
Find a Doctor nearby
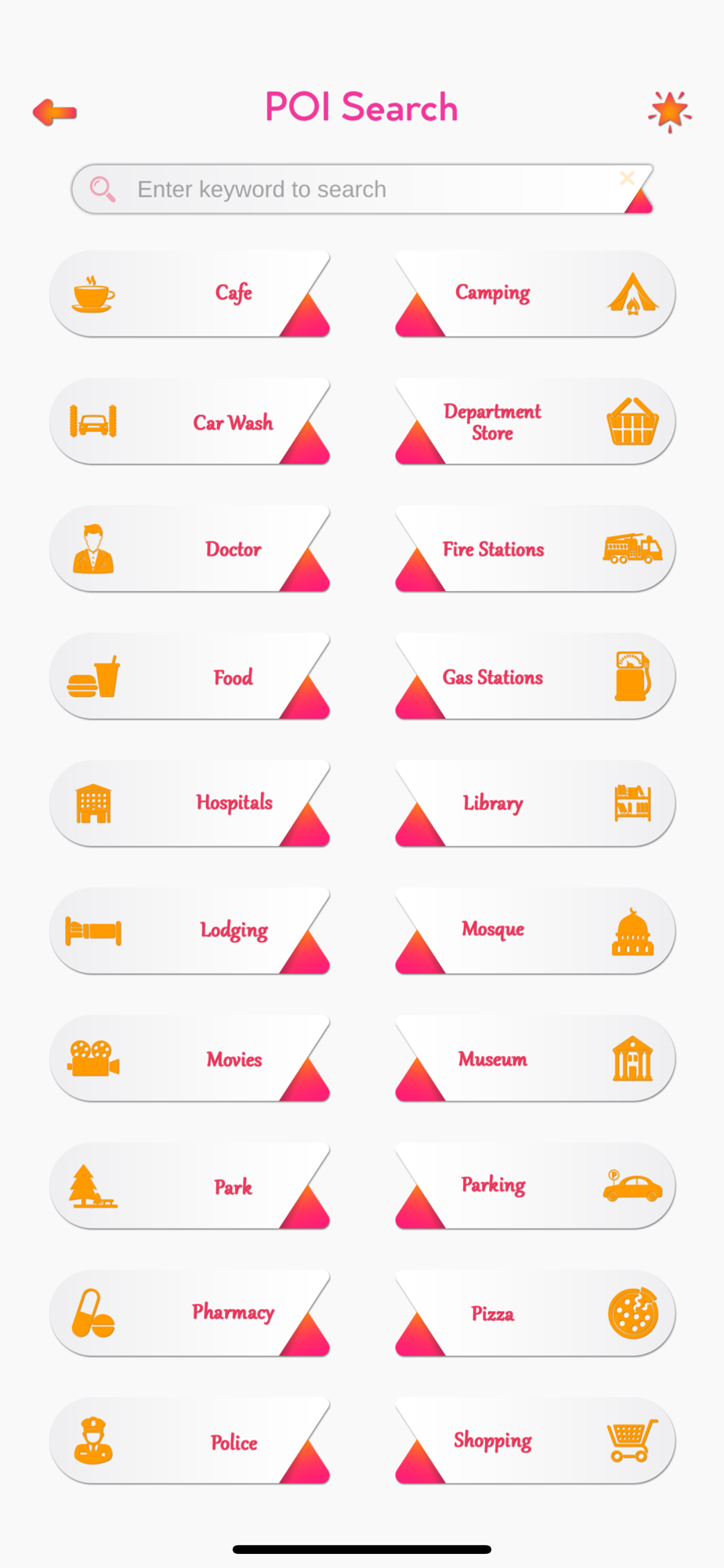[x=190, y=549]
